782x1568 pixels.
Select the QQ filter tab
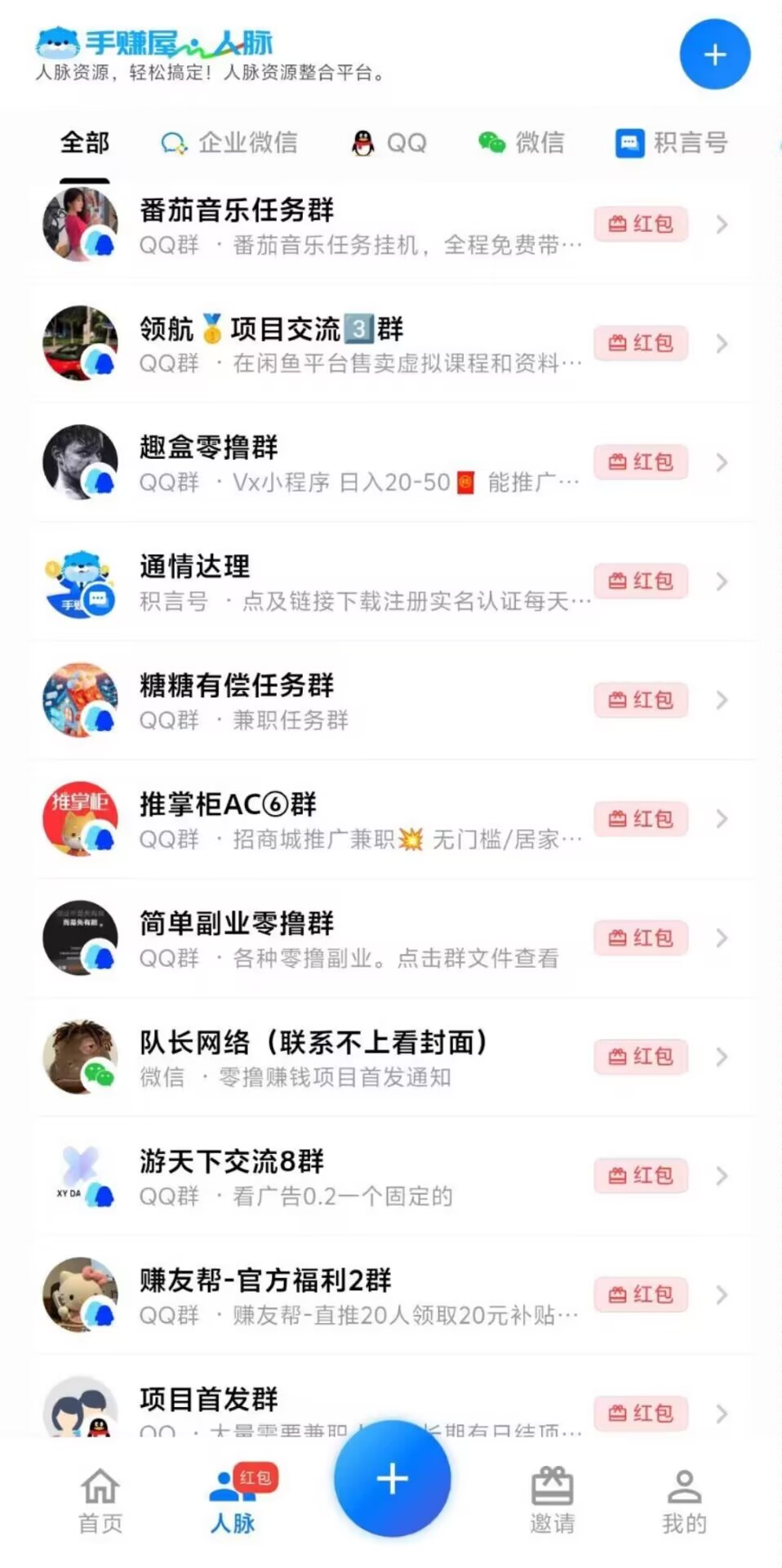tap(389, 143)
